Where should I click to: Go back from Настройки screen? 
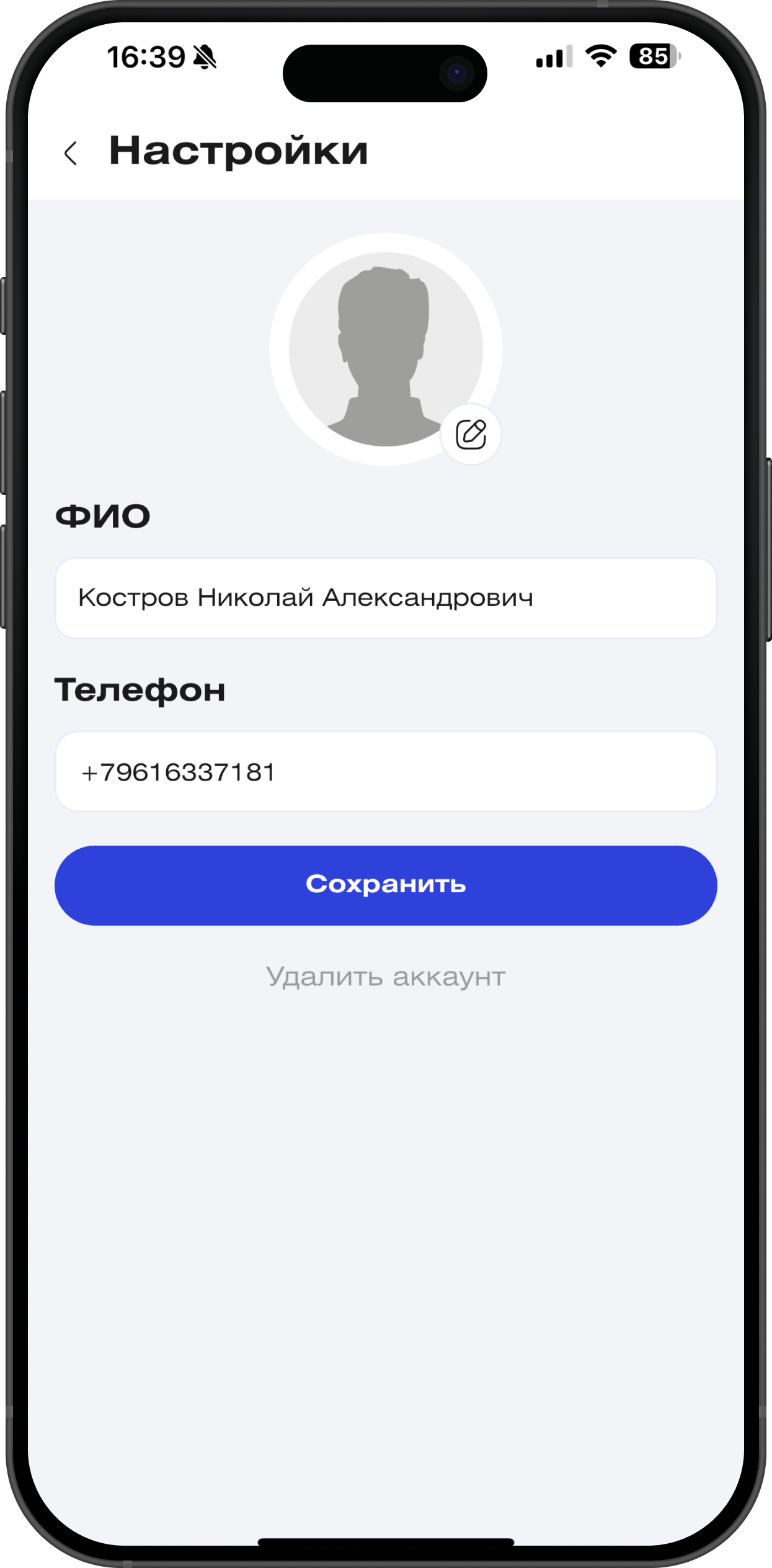[x=71, y=153]
